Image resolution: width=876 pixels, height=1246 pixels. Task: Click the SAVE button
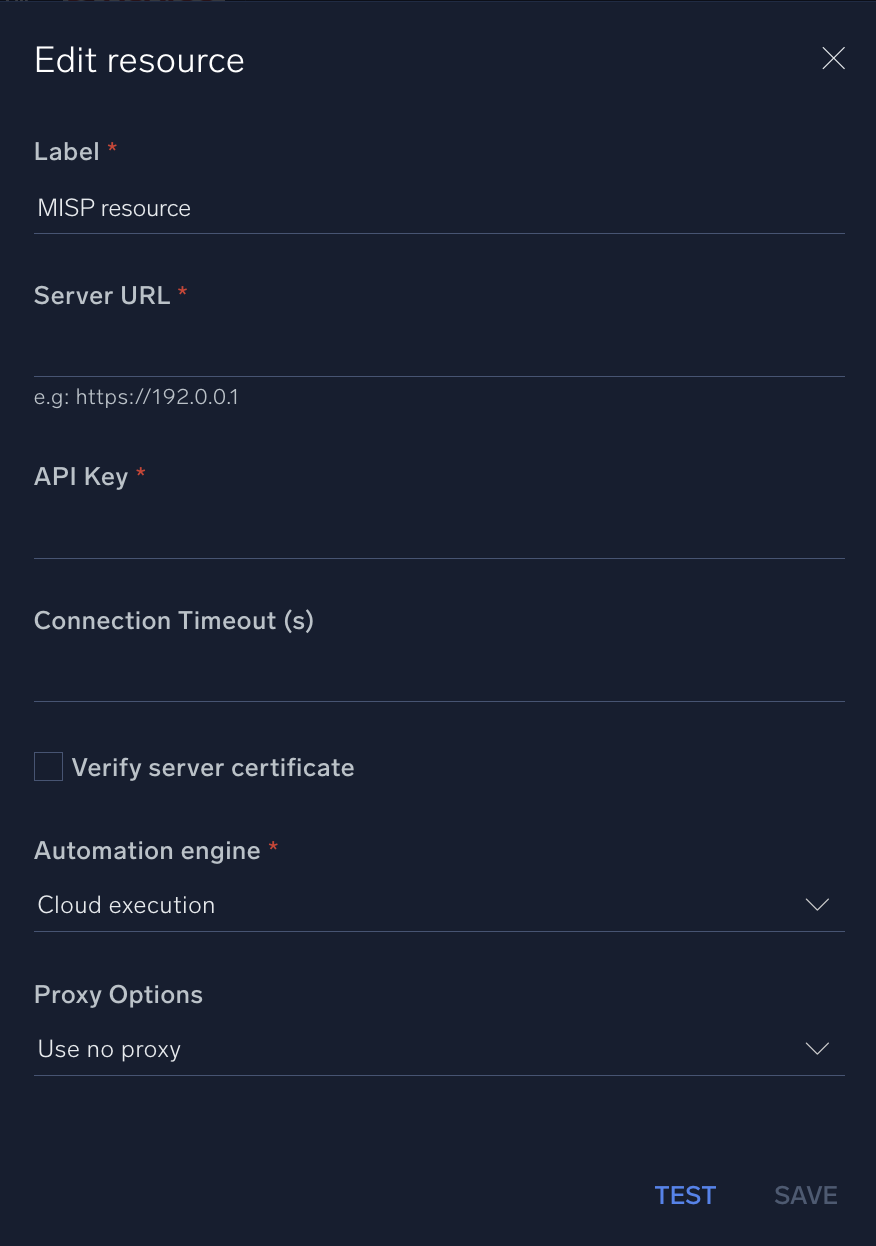[x=805, y=1195]
